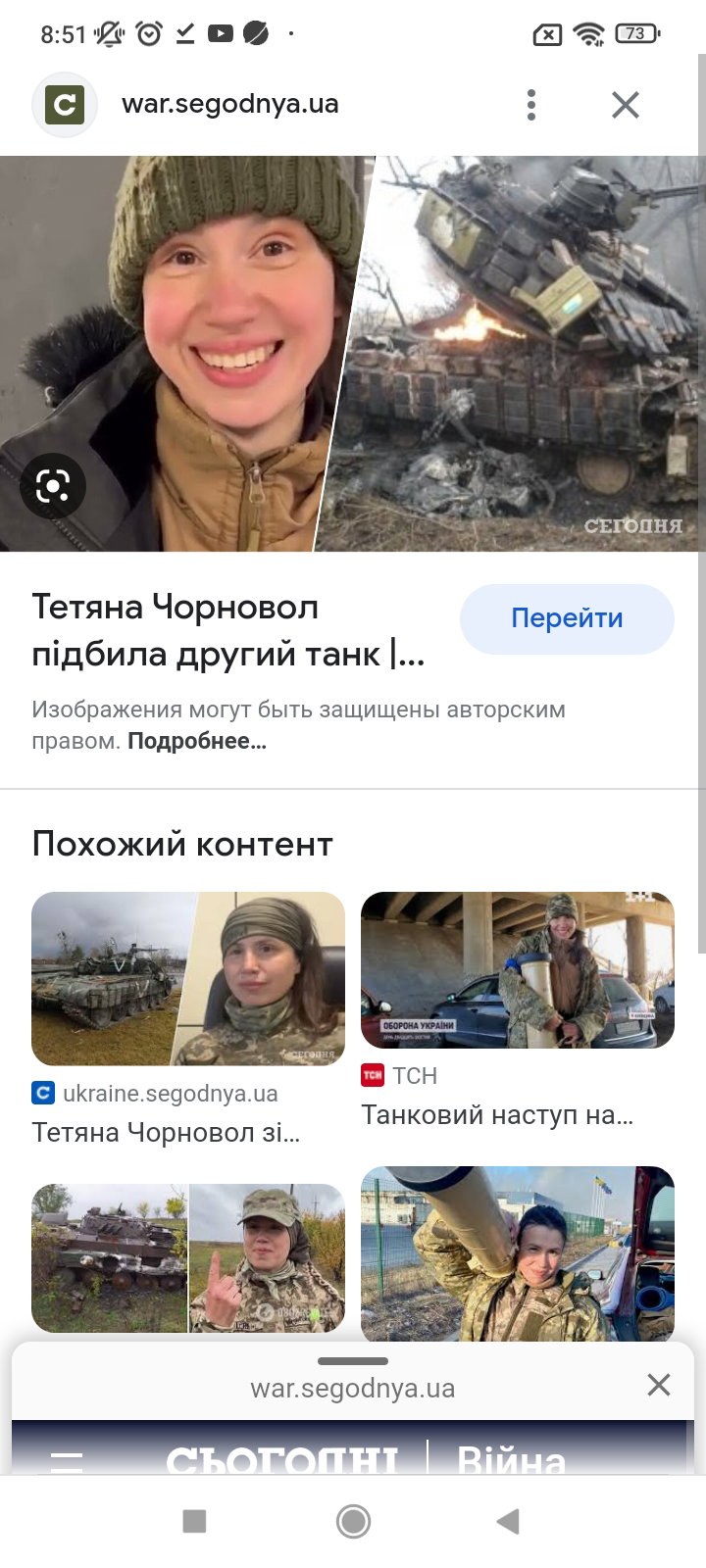Viewport: 706px width, 1568px height.
Task: Open the woman carrying launcher tube image
Action: [518, 1253]
